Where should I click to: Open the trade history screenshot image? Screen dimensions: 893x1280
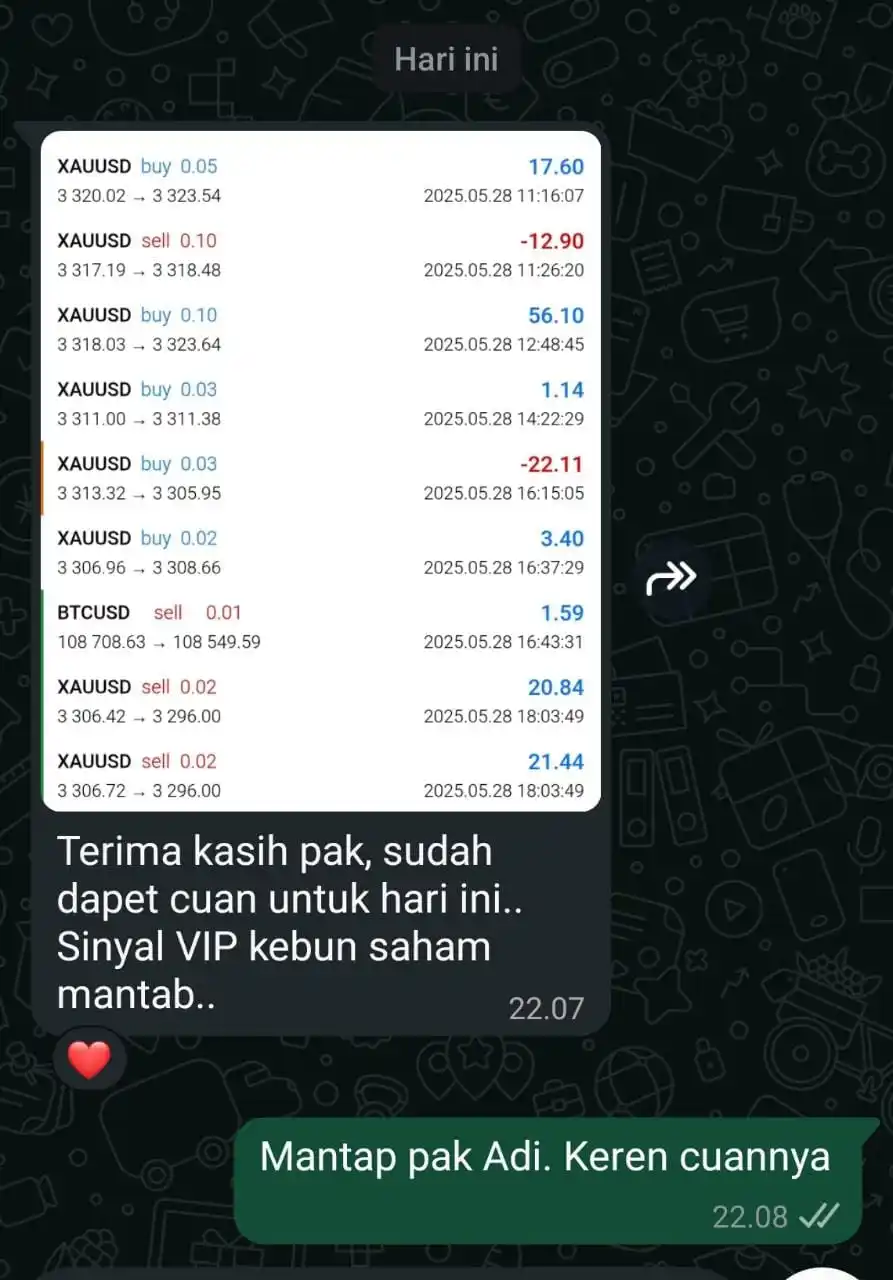(x=320, y=470)
